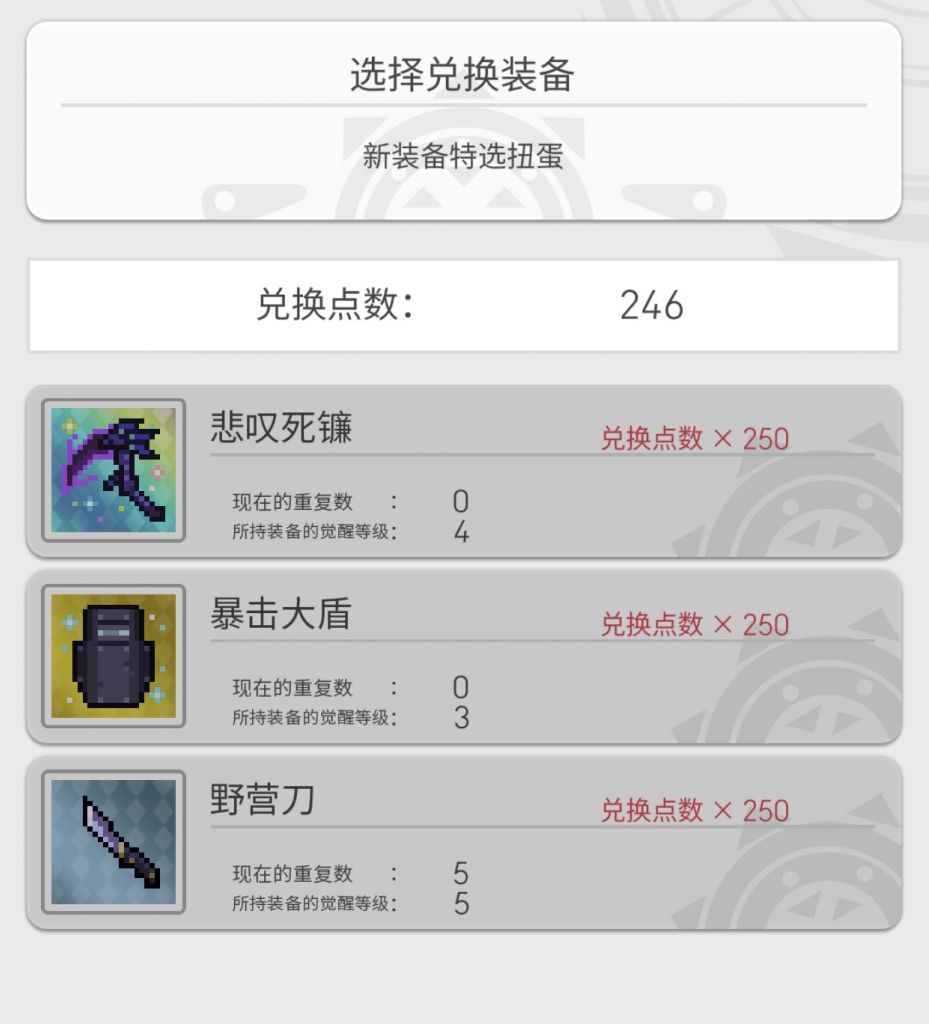Image resolution: width=929 pixels, height=1024 pixels.
Task: Click the knife's 兑换点数 × 250 cost label
Action: point(697,811)
